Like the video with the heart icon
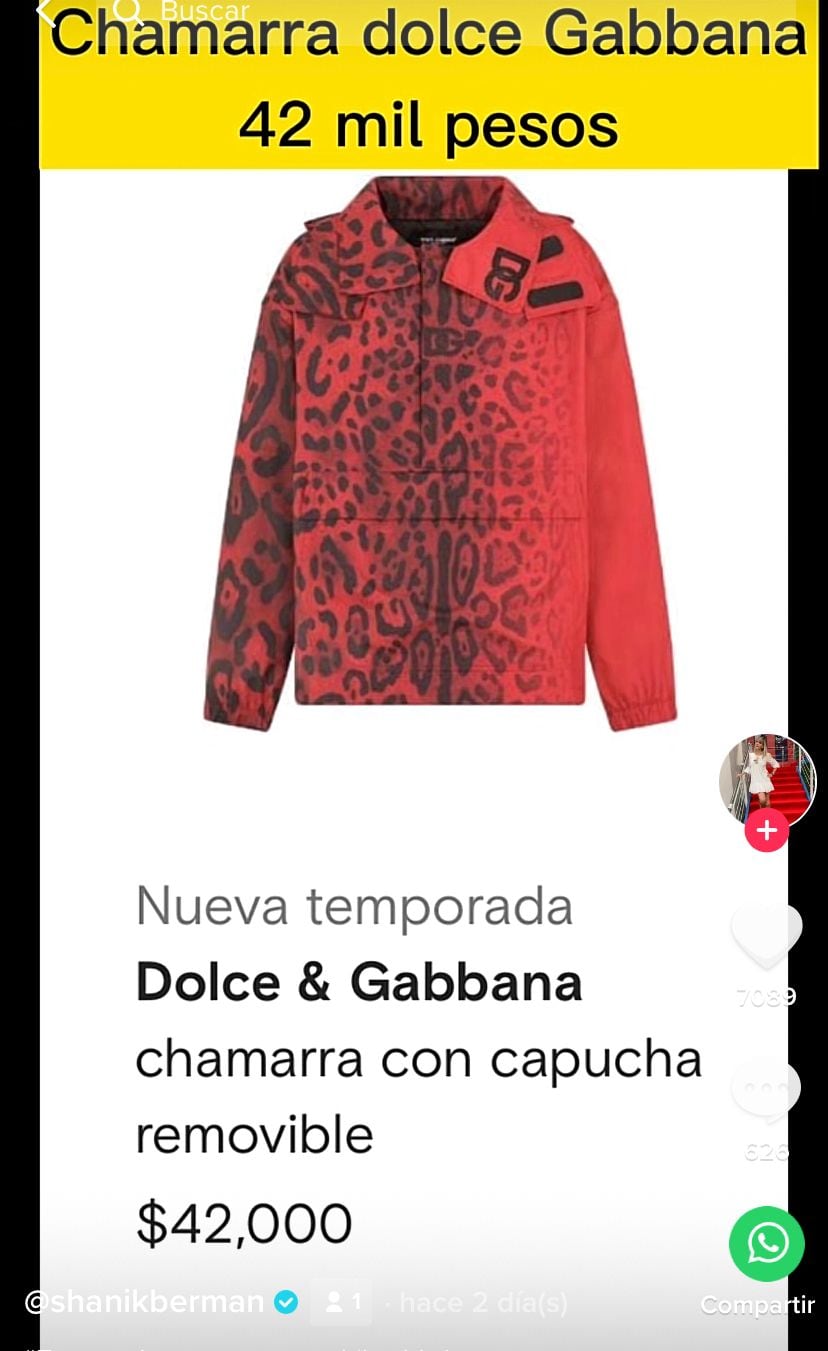Viewport: 828px width, 1351px height. [767, 937]
